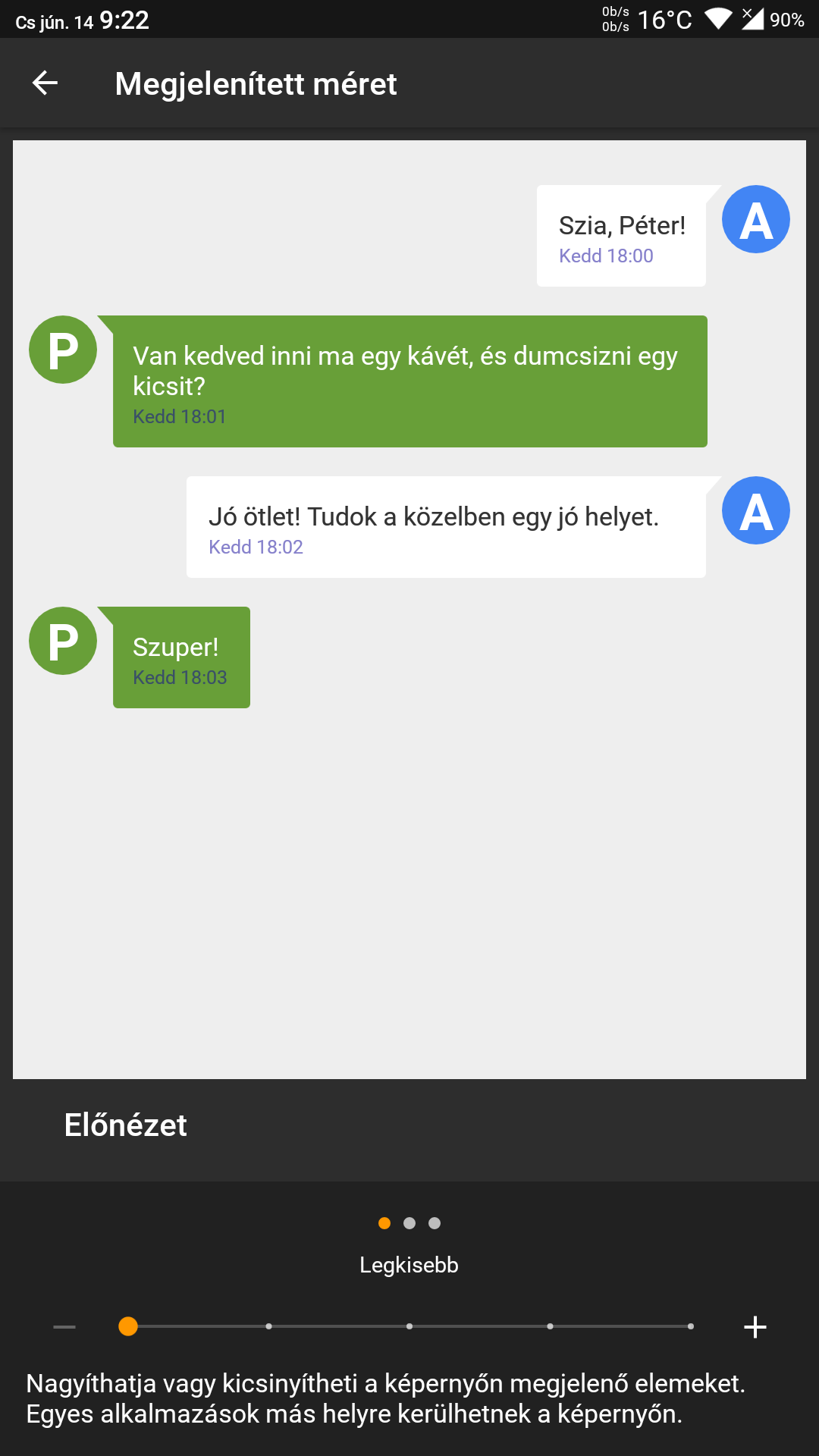The height and width of the screenshot is (1456, 819).
Task: Set display size slider to middle tick
Action: tap(409, 1326)
